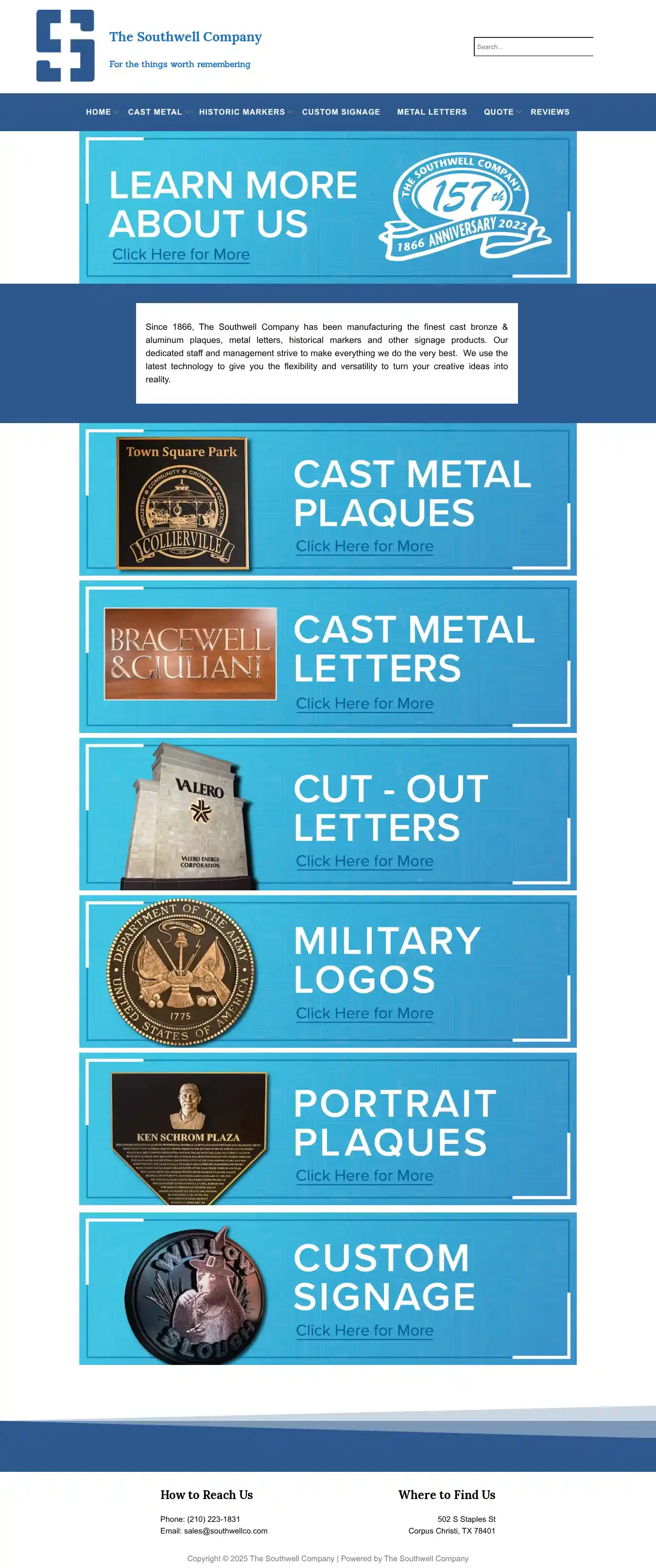Open the Learn More About Us banner
Image resolution: width=656 pixels, height=1568 pixels.
[x=328, y=207]
